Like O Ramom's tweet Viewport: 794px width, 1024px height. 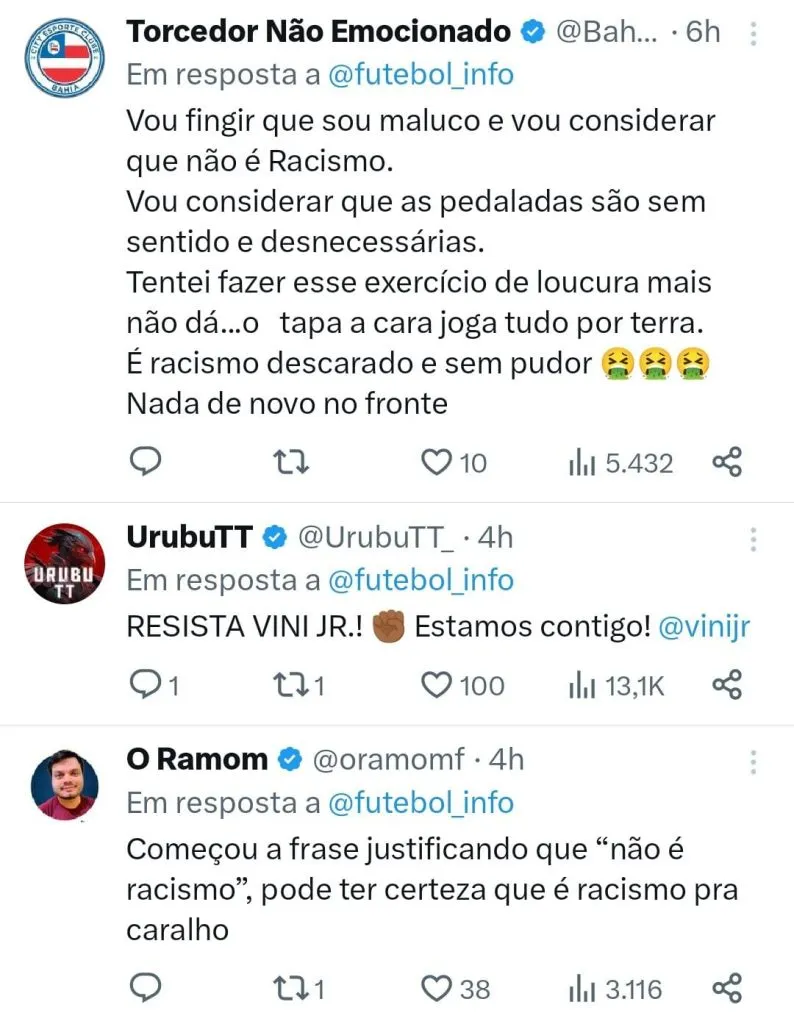(x=435, y=990)
